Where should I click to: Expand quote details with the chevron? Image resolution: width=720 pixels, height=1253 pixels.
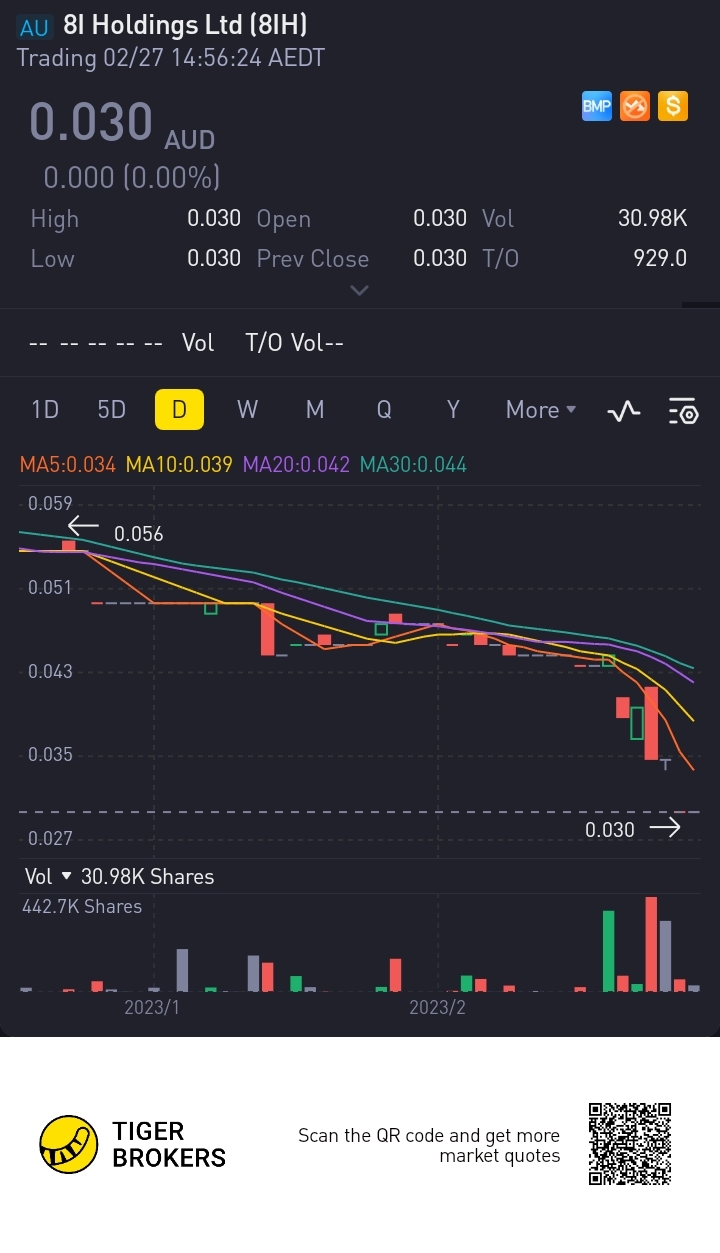click(x=359, y=291)
